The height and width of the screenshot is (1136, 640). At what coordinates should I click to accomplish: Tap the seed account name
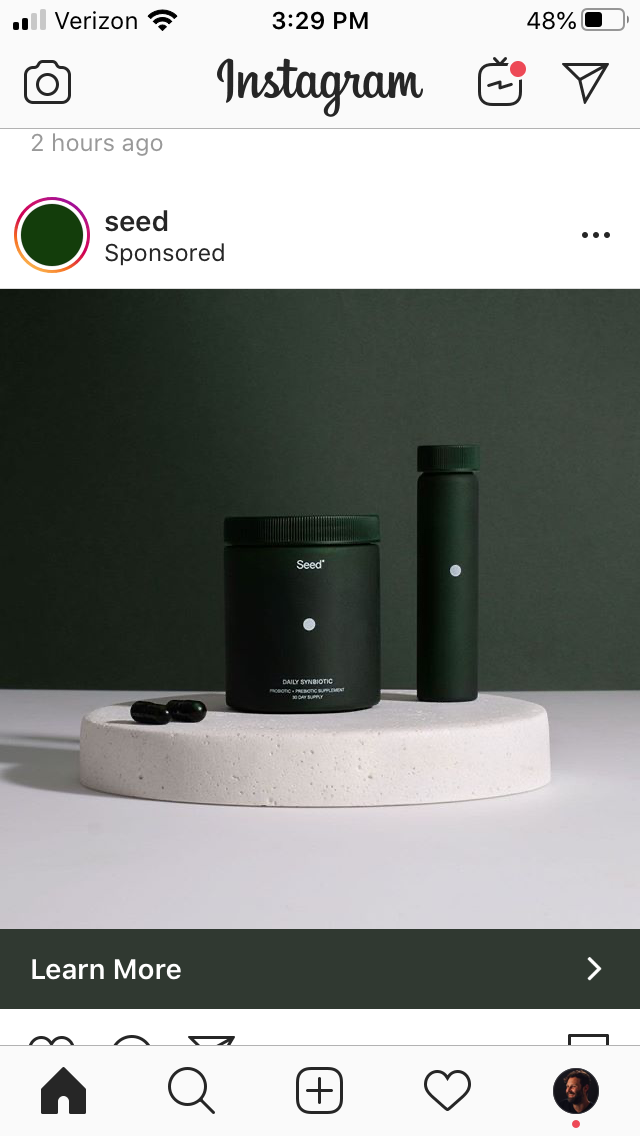click(136, 221)
